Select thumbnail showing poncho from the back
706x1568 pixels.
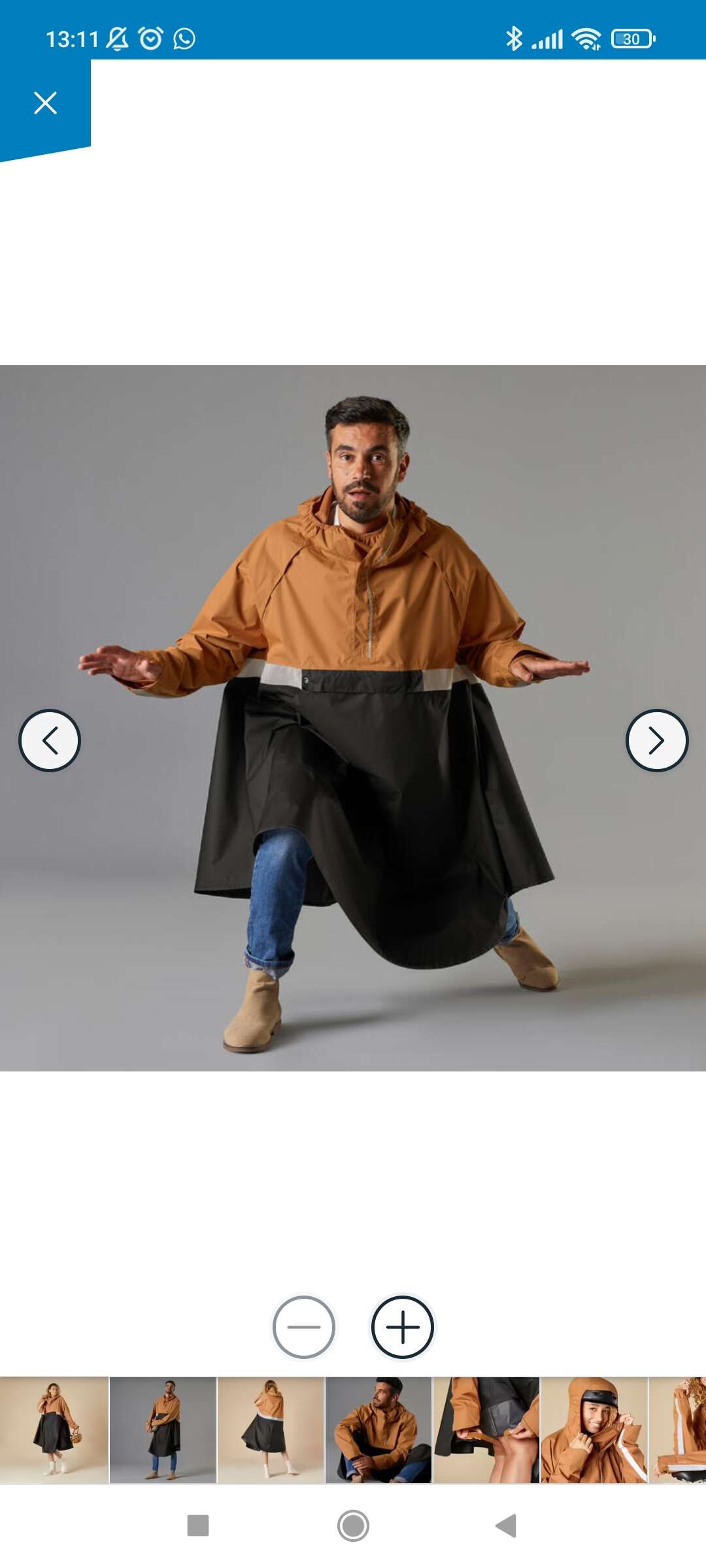coord(271,1430)
